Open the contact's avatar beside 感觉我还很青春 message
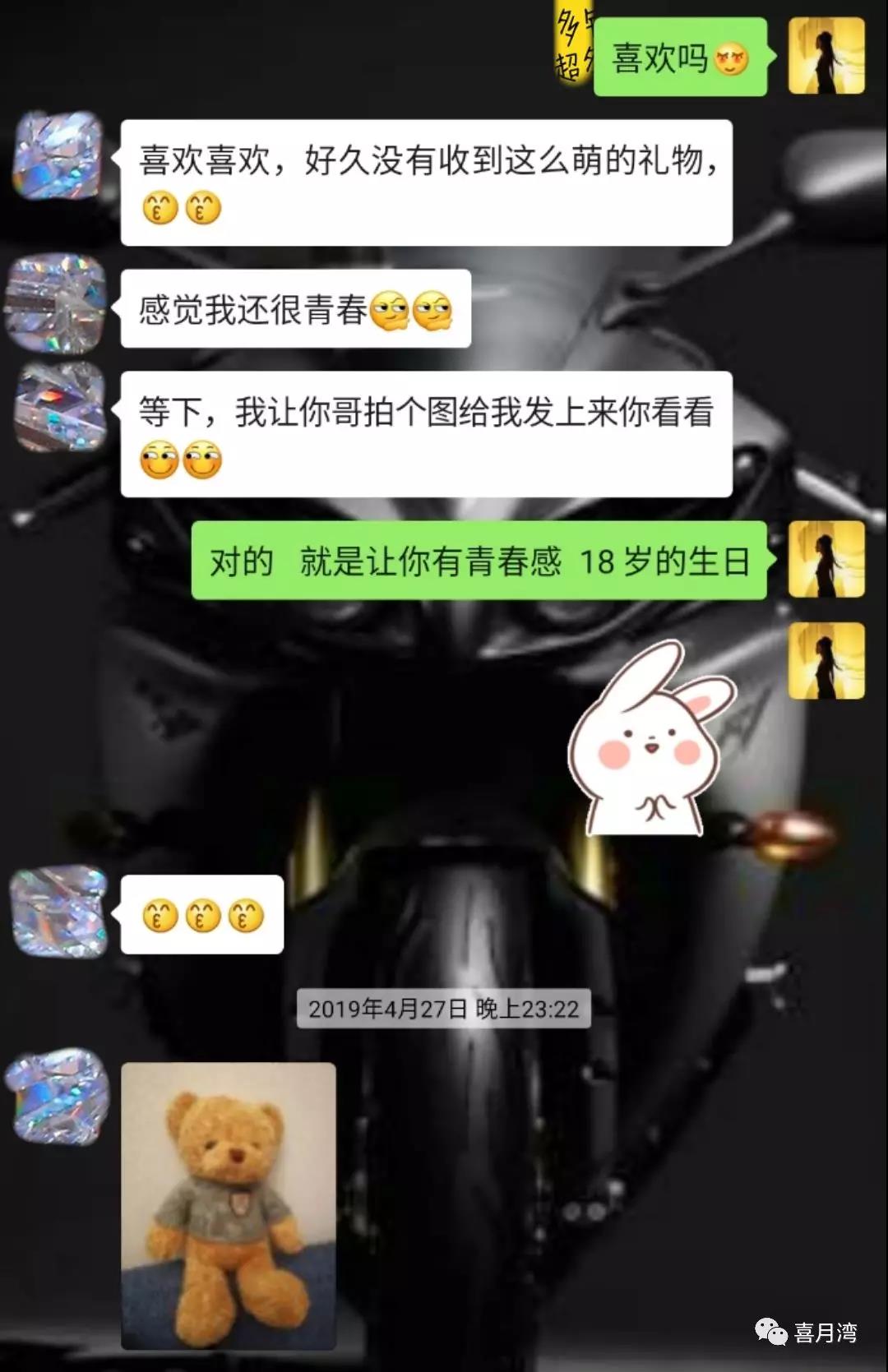Screen dimensions: 888x1372 tap(58, 303)
